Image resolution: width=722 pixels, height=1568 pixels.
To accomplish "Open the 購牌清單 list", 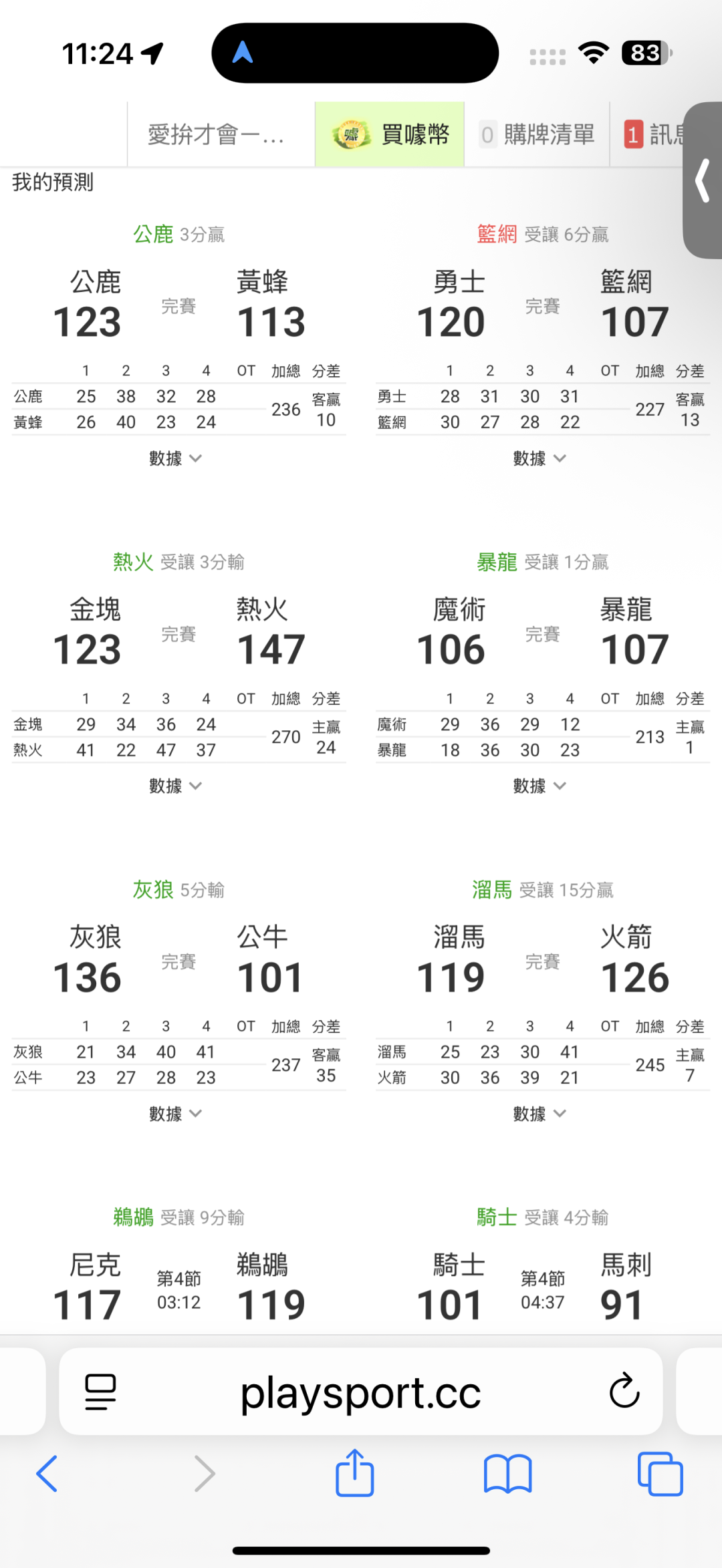I will click(537, 134).
